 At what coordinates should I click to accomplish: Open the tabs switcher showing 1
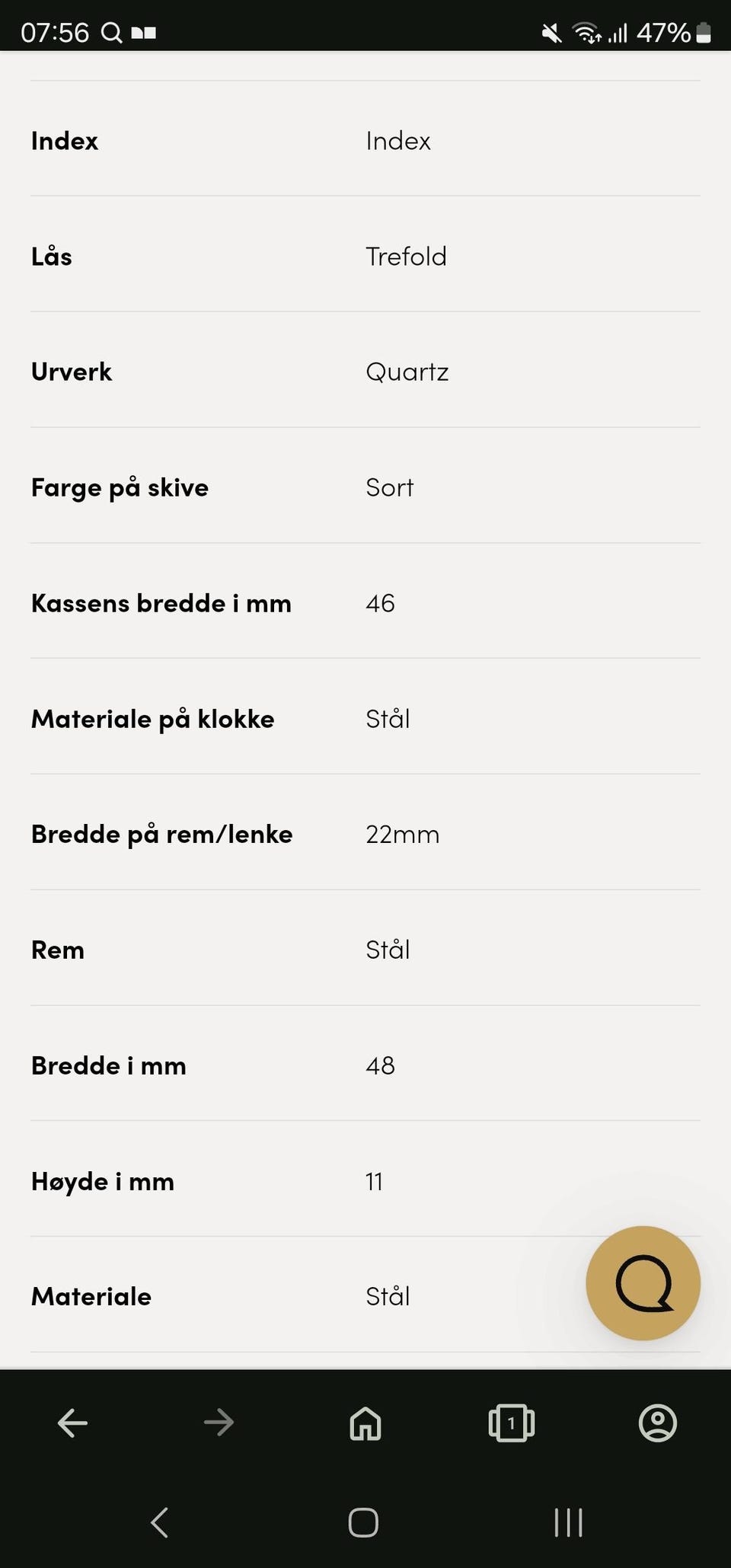pyautogui.click(x=512, y=1423)
